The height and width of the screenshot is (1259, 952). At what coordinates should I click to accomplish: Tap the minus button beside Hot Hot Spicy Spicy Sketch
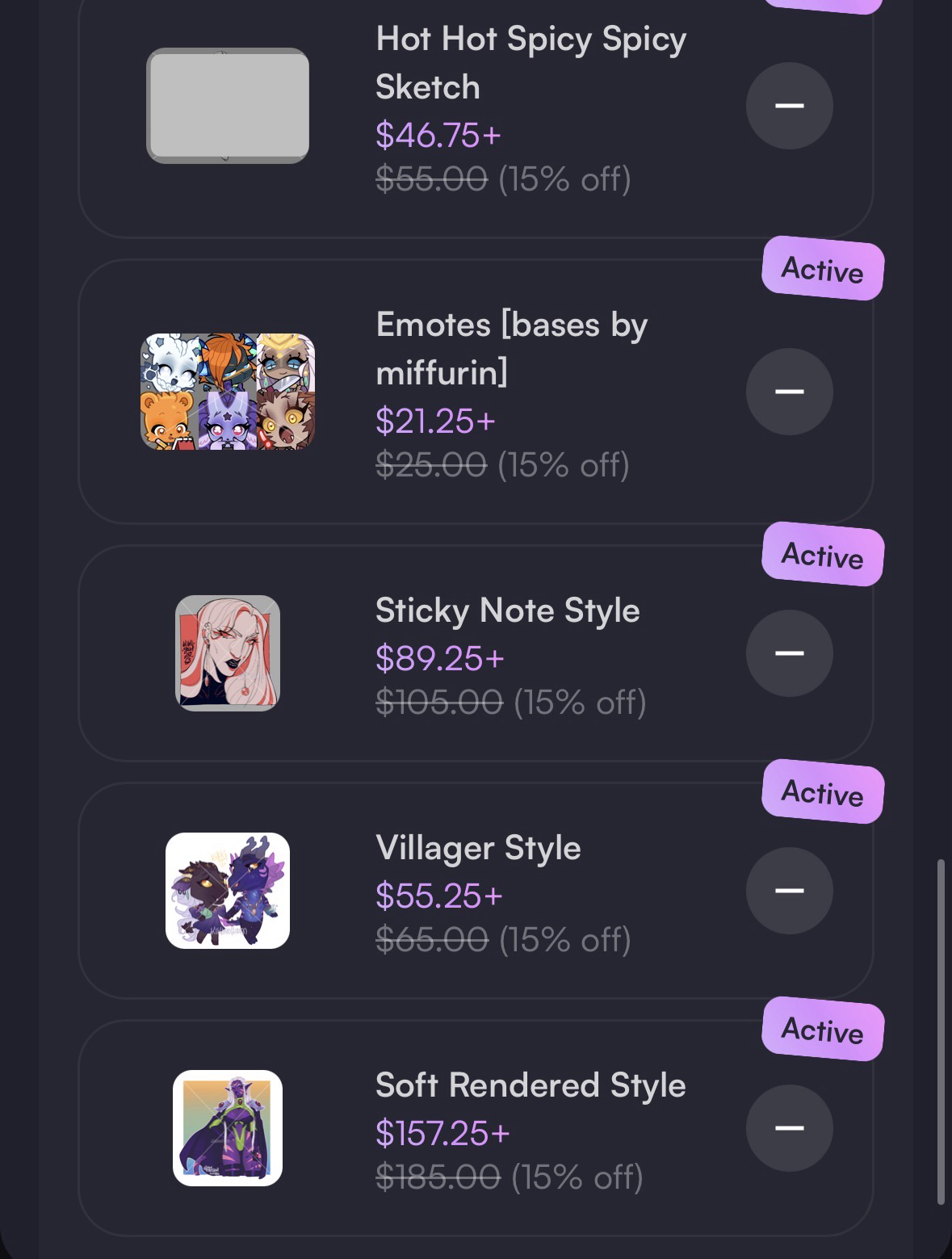[789, 106]
